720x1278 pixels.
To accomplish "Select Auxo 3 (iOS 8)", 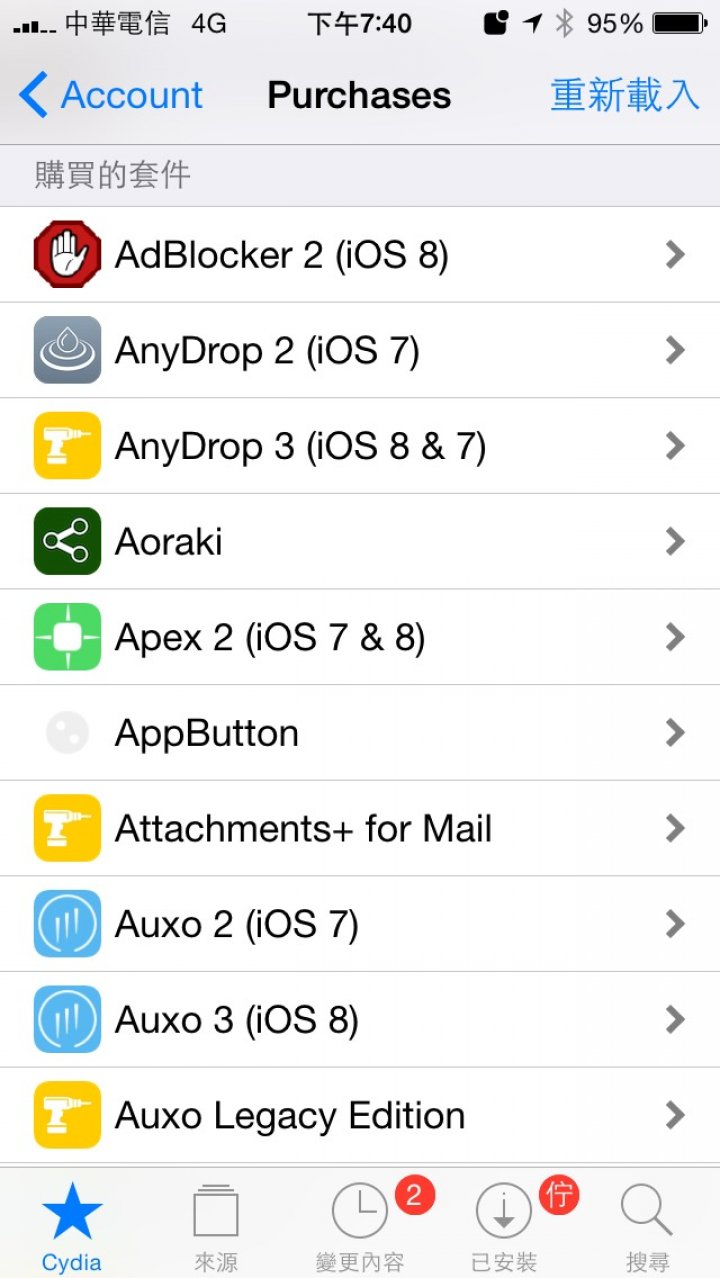I will coord(360,1019).
